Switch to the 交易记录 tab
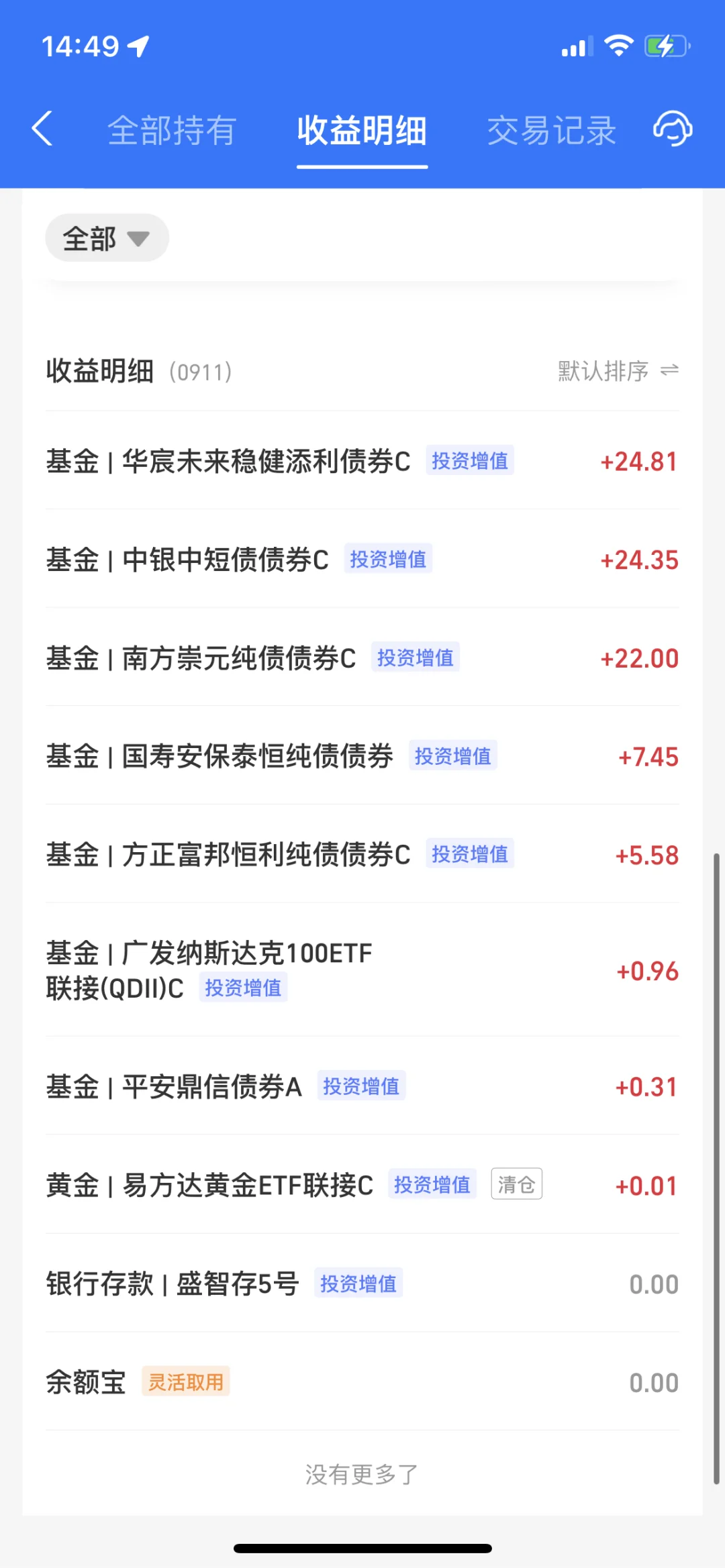The image size is (725, 1568). (x=551, y=130)
